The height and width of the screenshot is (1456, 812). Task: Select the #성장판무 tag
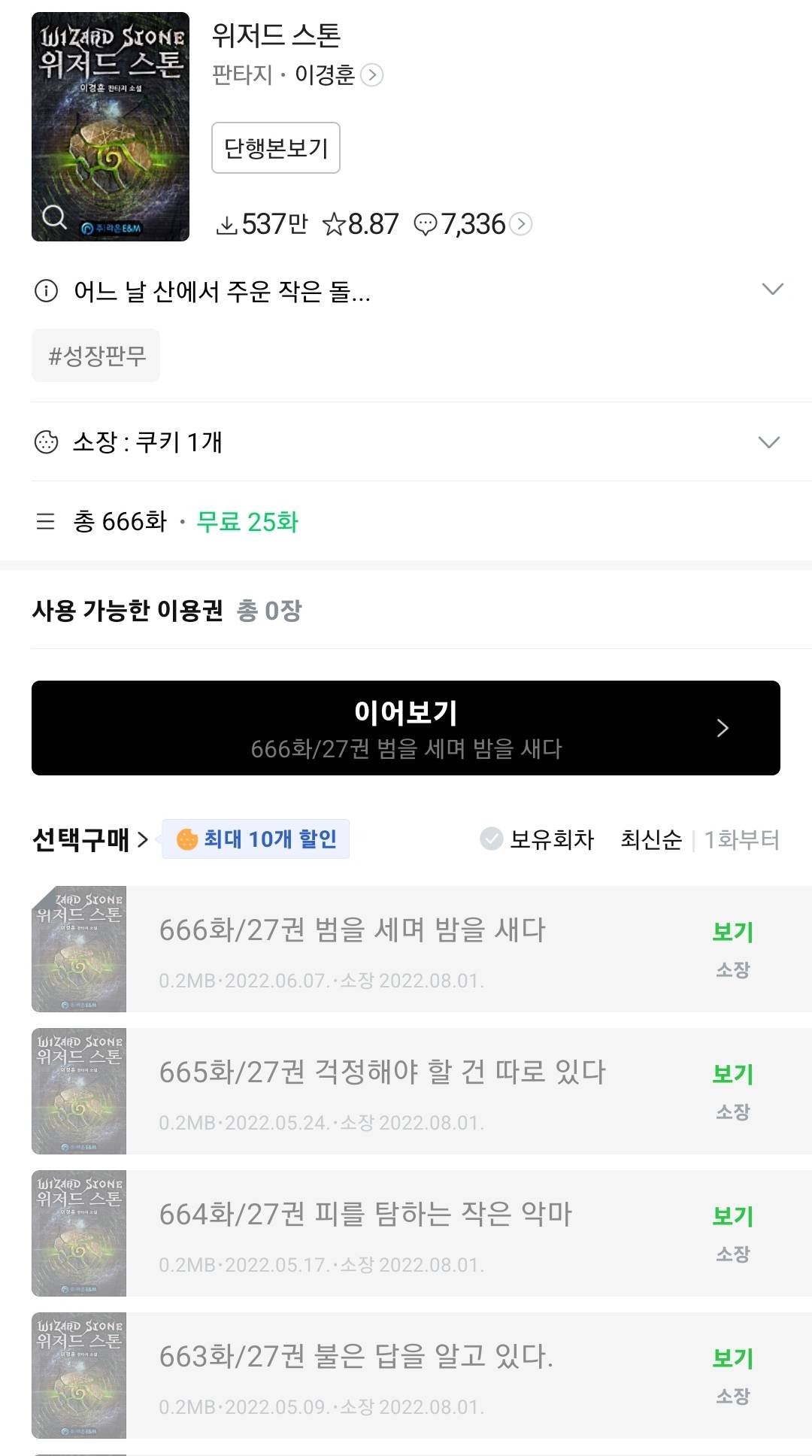pyautogui.click(x=95, y=355)
